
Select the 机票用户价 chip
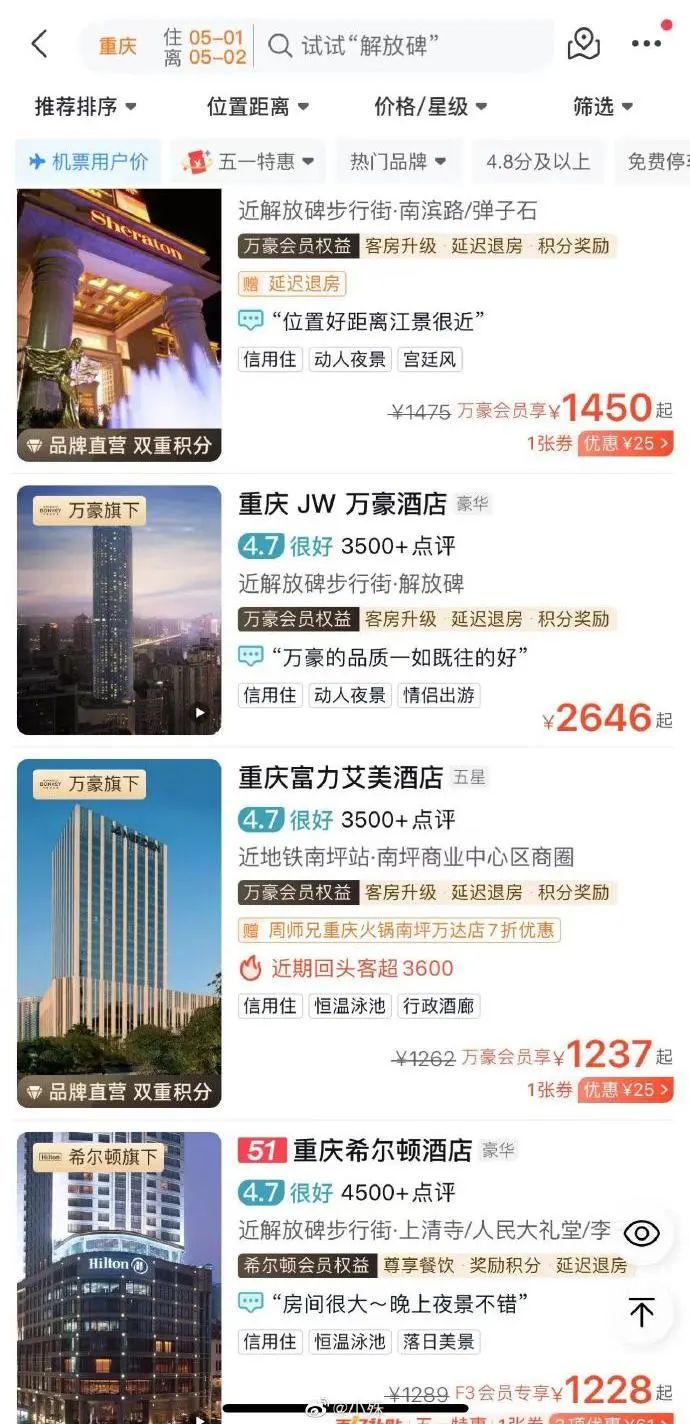click(89, 161)
